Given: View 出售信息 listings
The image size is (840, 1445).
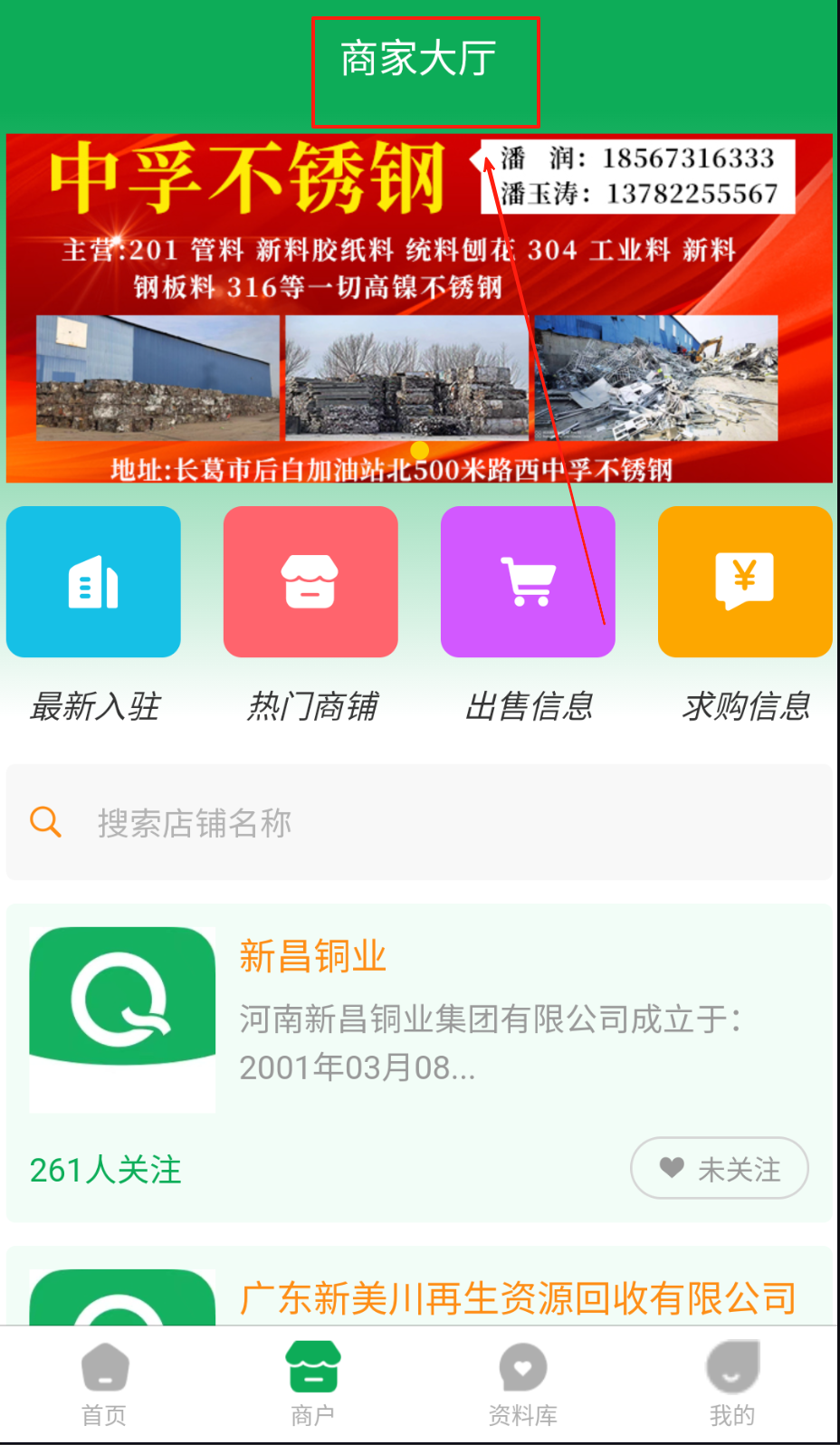Looking at the screenshot, I should (528, 582).
